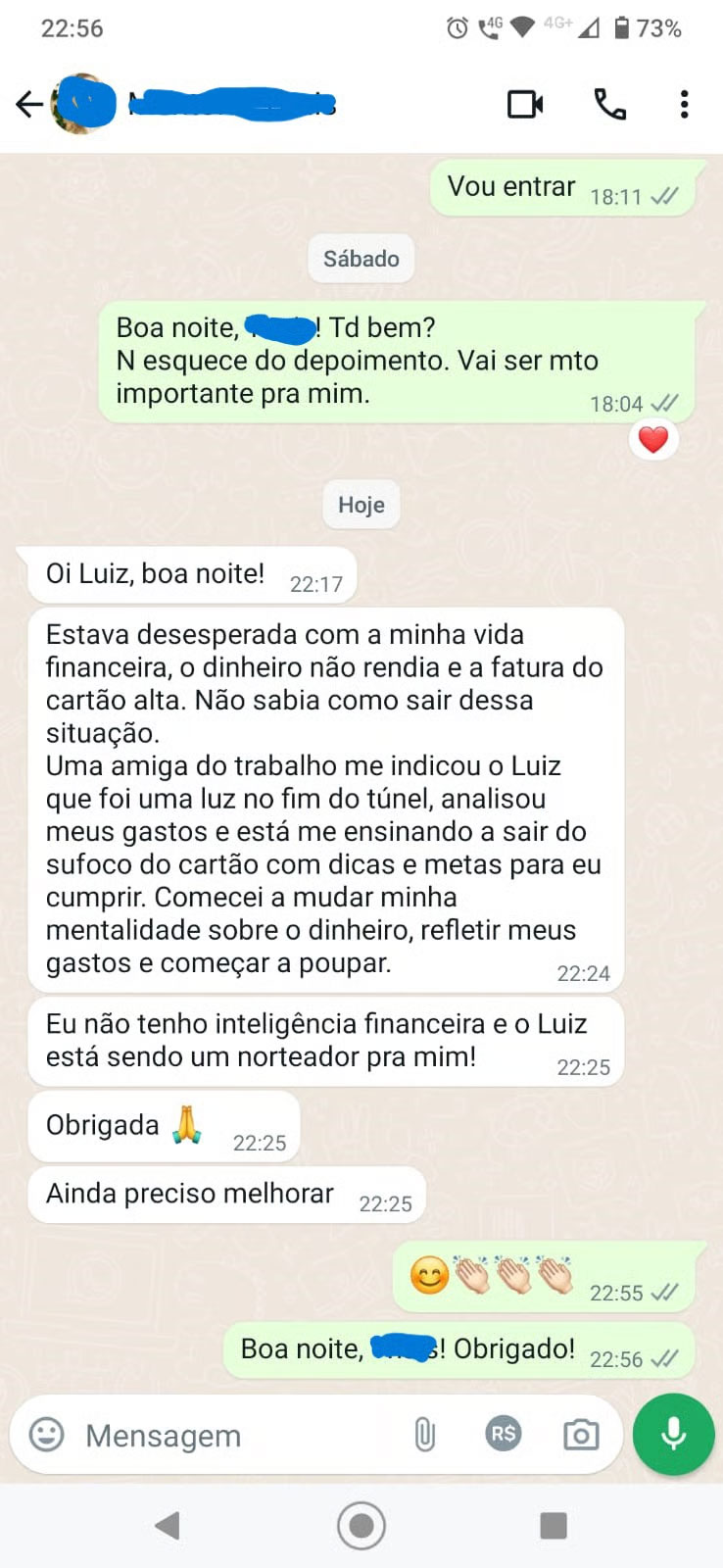This screenshot has height=1568, width=723.
Task: Tap the green microphone voice message button
Action: click(x=673, y=1434)
